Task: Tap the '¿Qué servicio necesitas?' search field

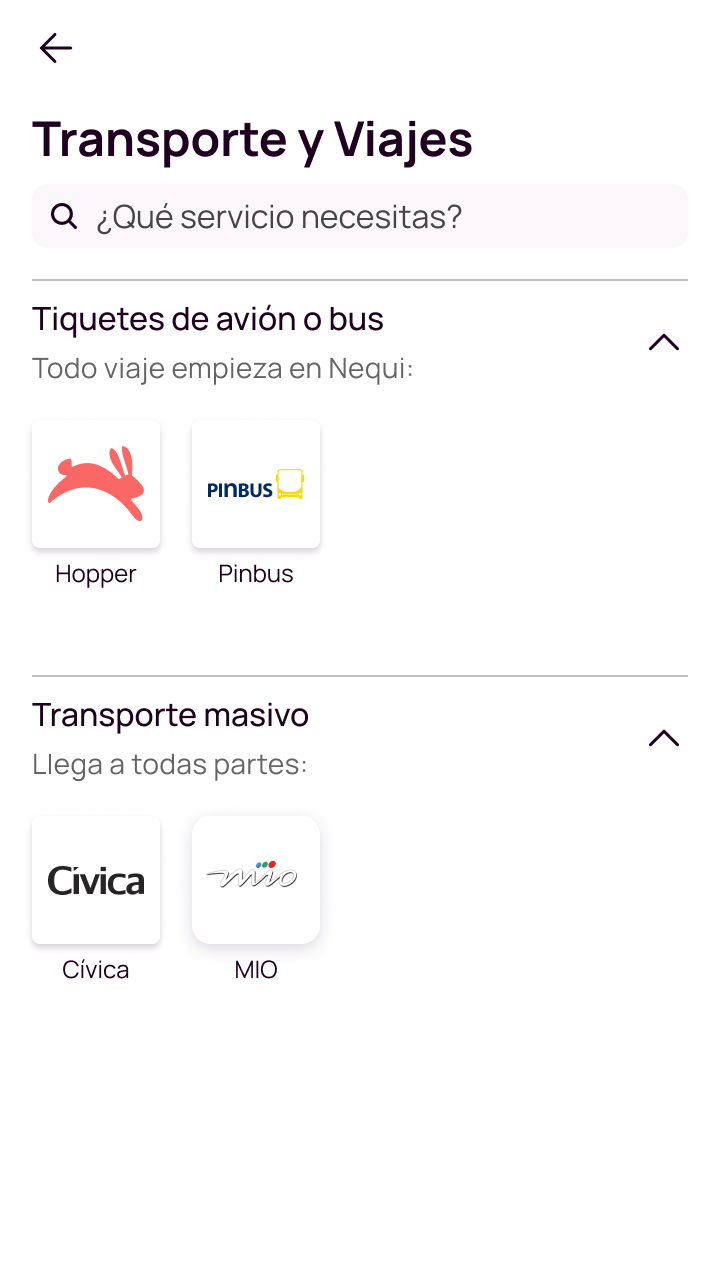Action: click(360, 216)
